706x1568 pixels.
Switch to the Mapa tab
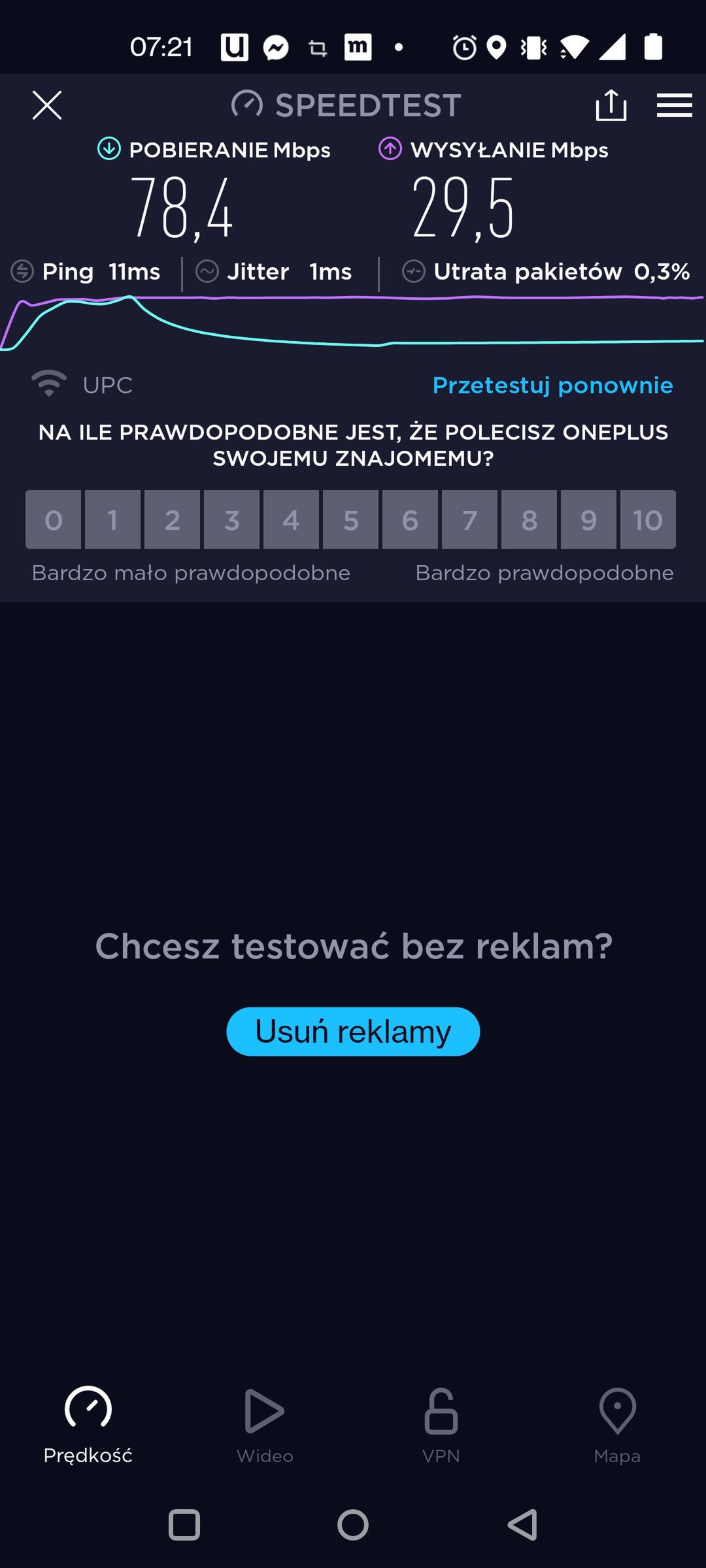click(x=617, y=1425)
